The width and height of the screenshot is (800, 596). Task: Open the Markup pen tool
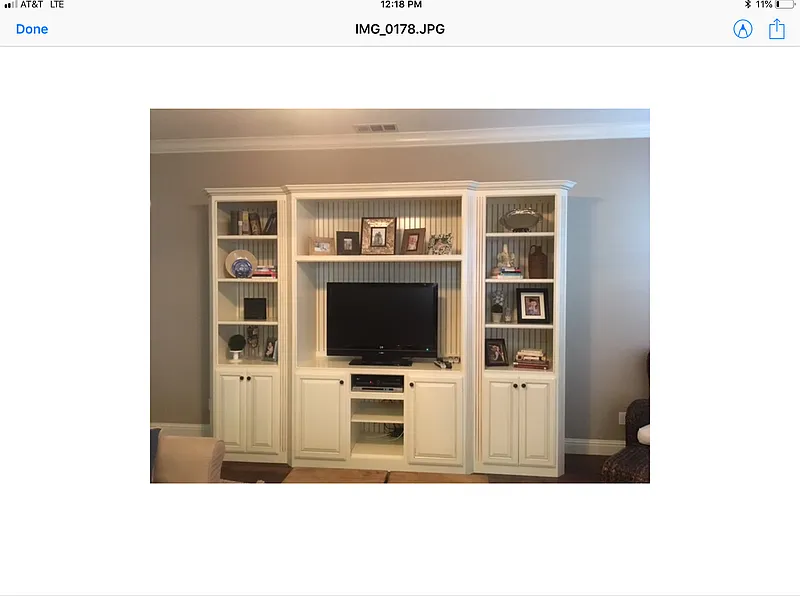coord(743,29)
